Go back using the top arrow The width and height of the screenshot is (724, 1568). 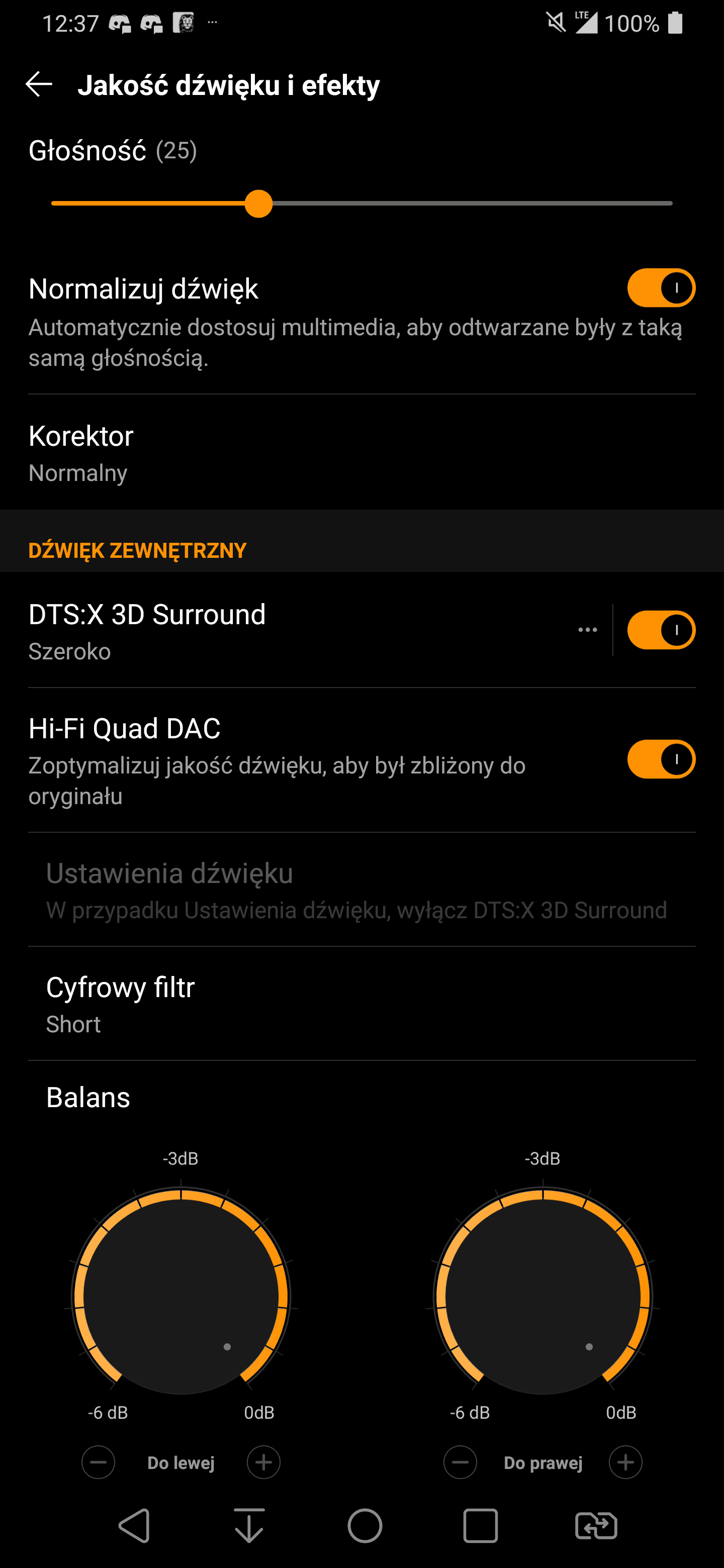coord(39,84)
